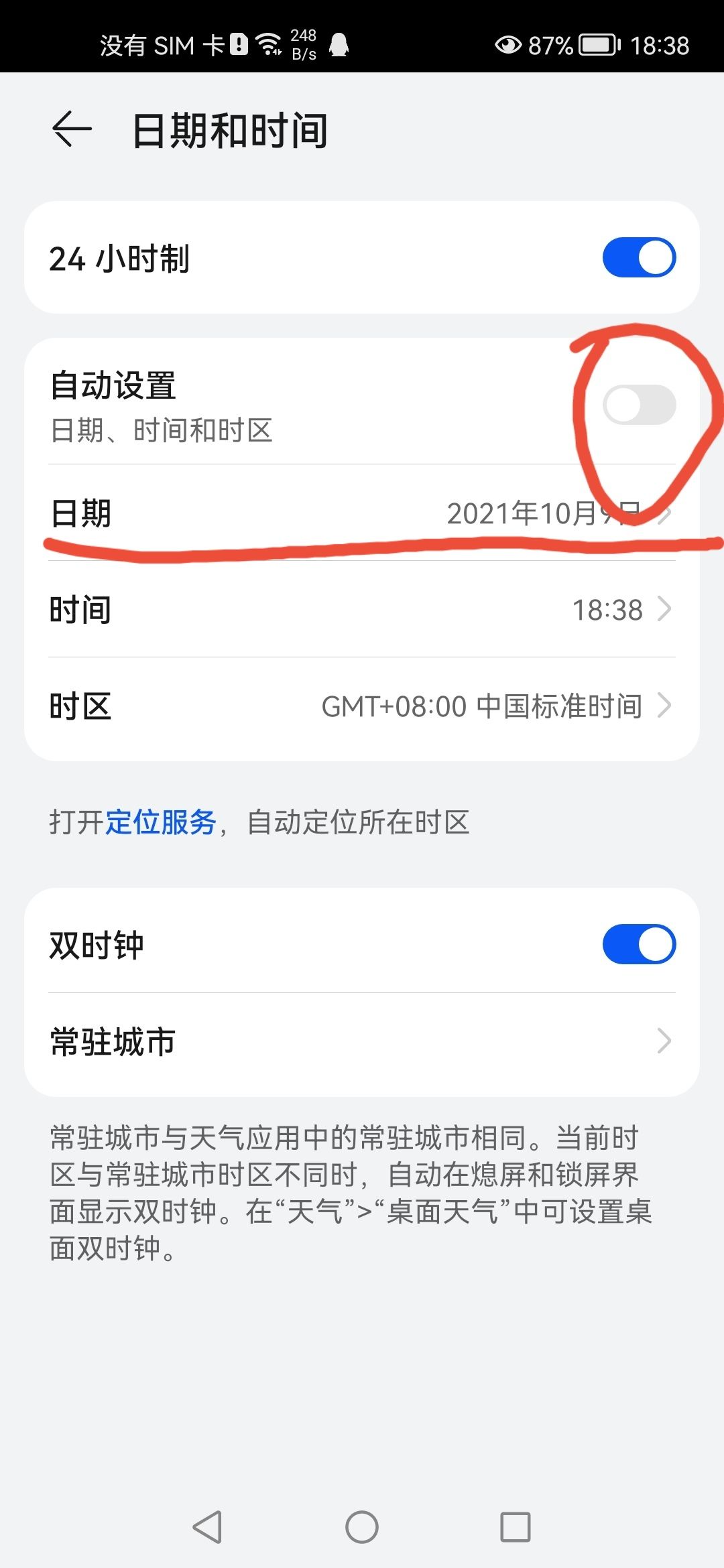Disable the 24 小时制 toggle

pyautogui.click(x=638, y=257)
